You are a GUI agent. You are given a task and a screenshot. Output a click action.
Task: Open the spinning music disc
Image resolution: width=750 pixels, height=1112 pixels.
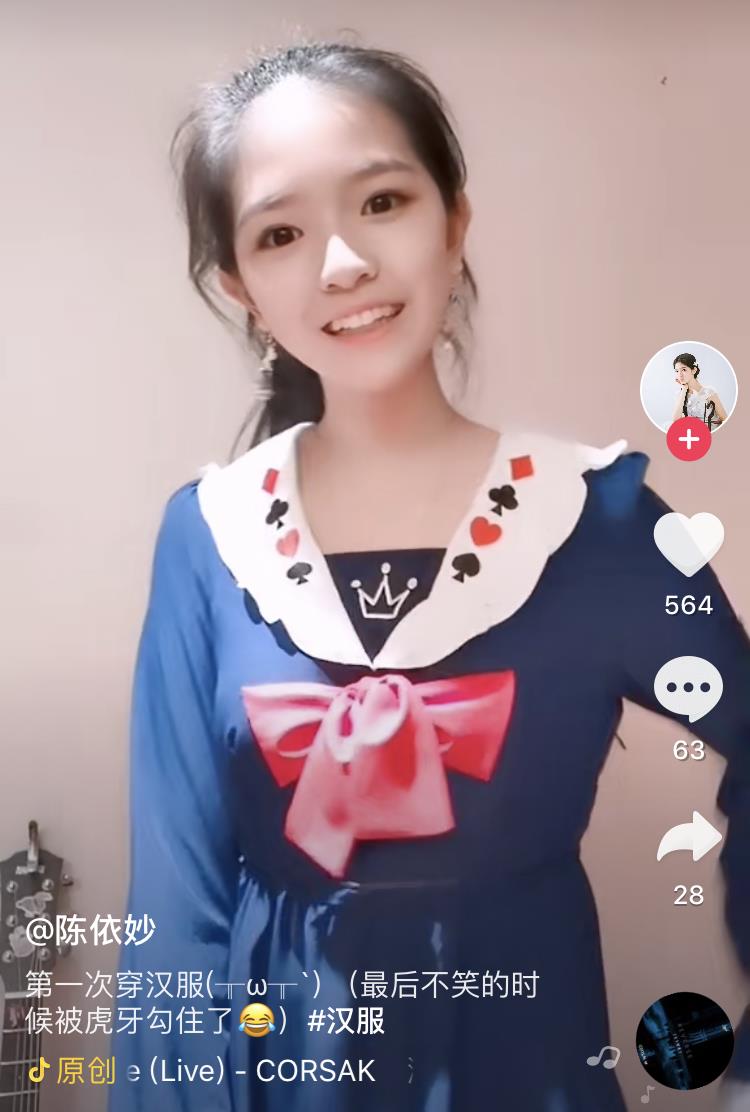click(x=685, y=1040)
